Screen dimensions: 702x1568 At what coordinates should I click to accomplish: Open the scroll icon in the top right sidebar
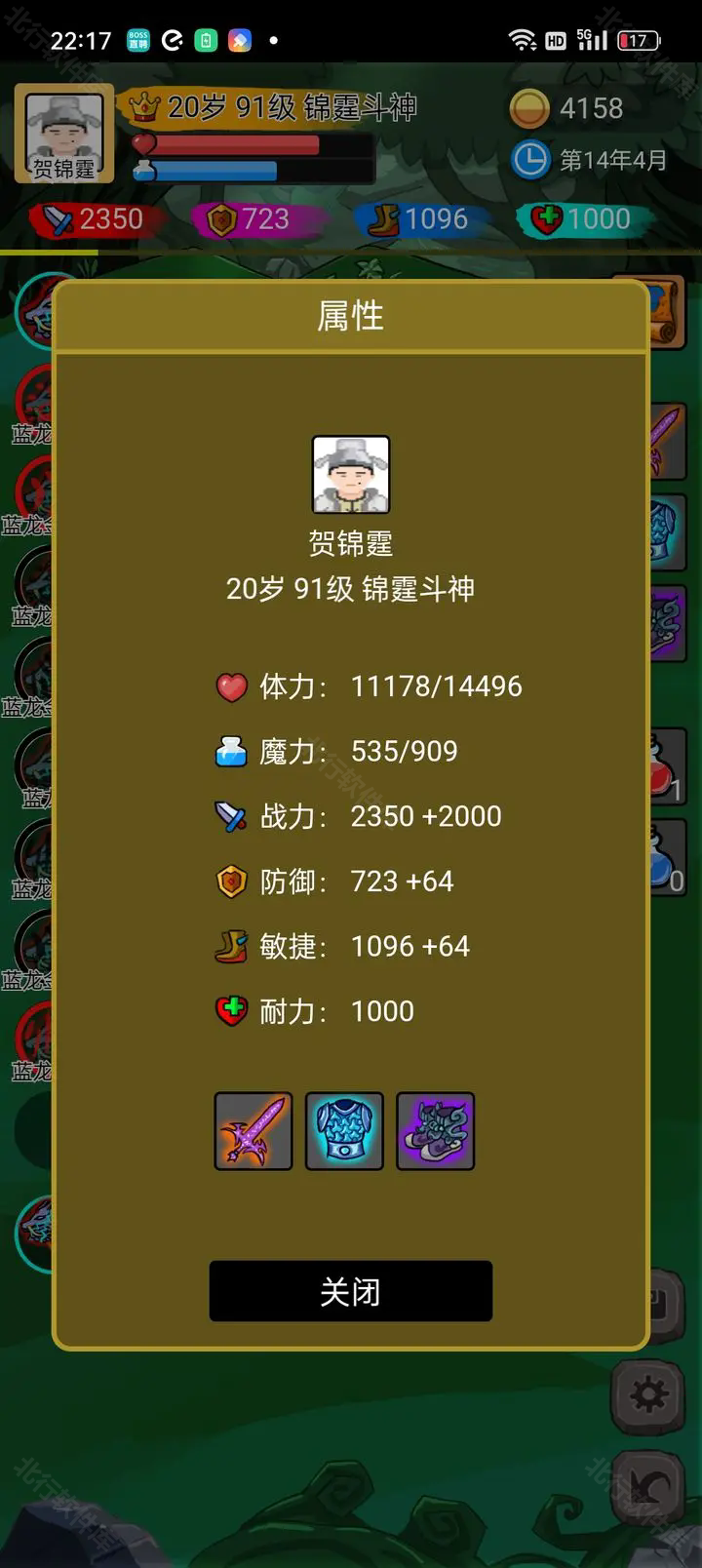[668, 312]
